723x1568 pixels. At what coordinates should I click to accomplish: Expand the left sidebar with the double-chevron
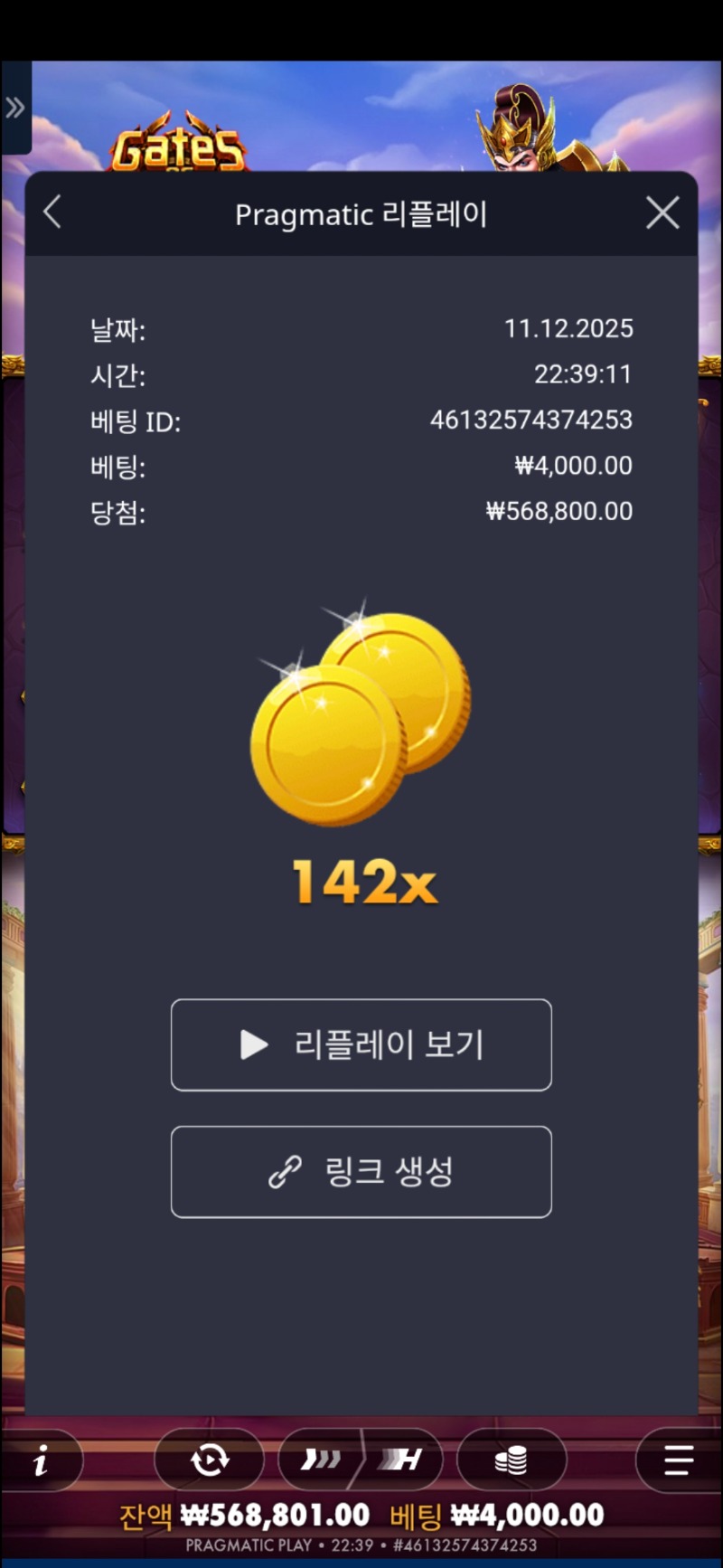click(14, 107)
